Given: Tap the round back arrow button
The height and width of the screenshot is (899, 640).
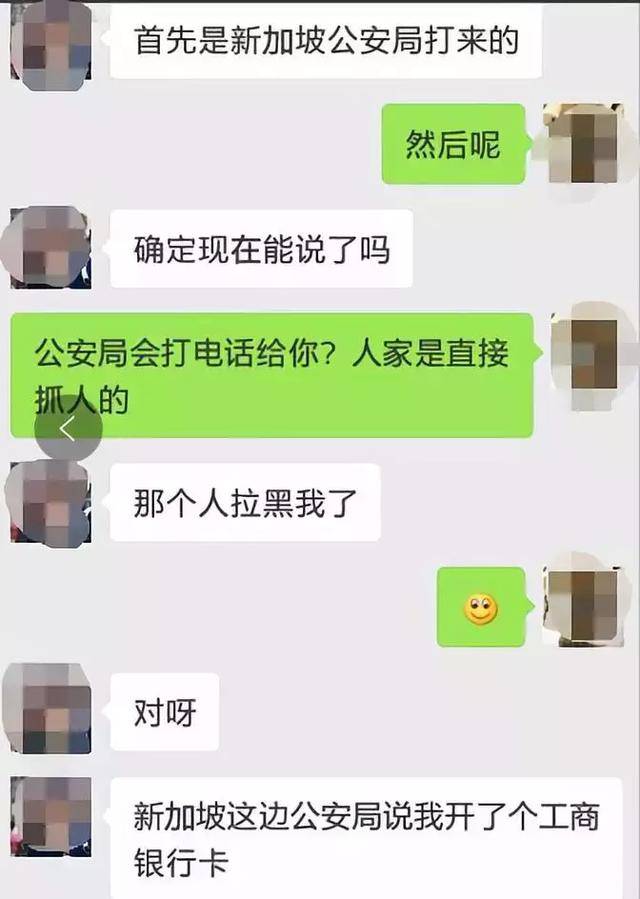Looking at the screenshot, I should pyautogui.click(x=68, y=429).
